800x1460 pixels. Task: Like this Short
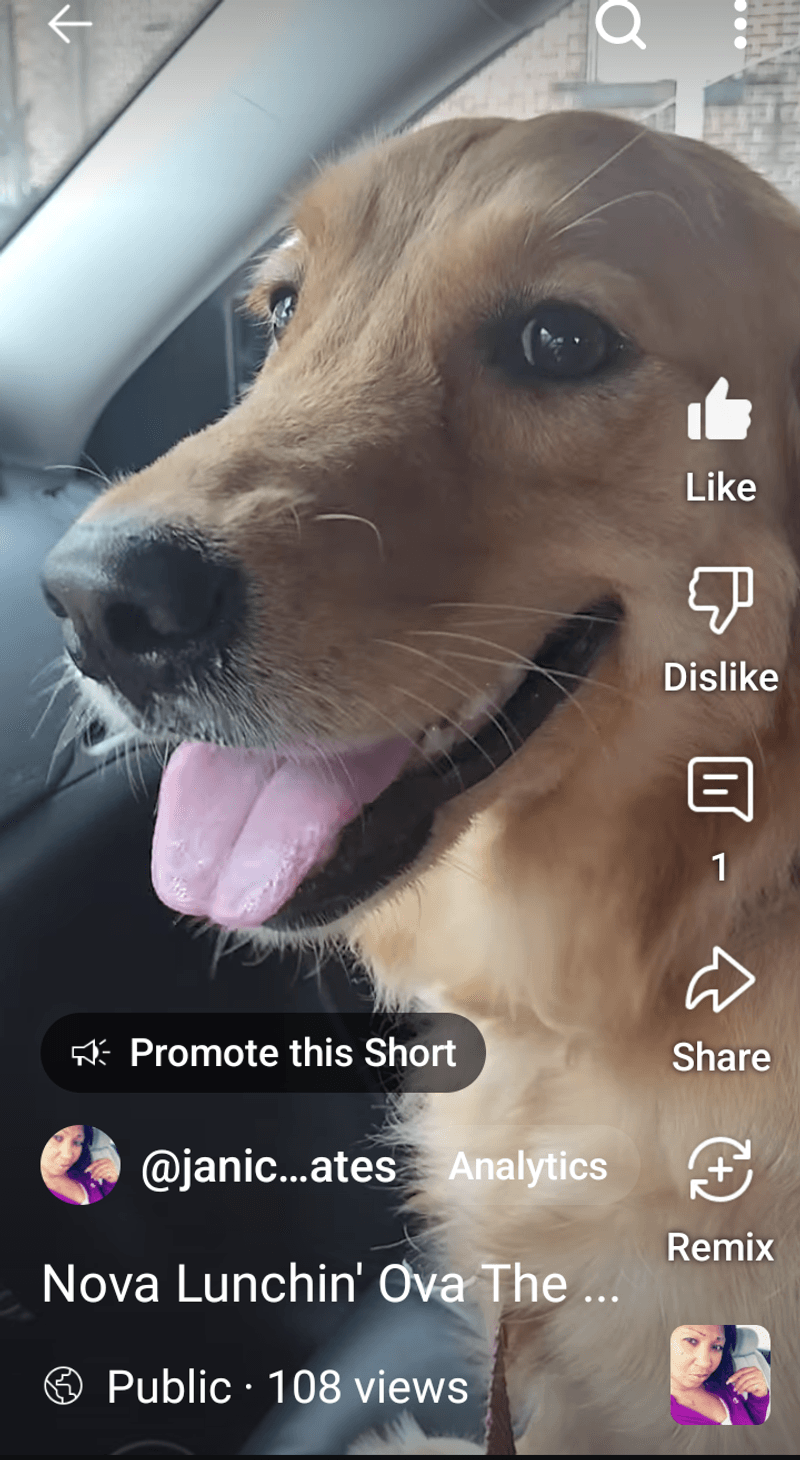point(720,410)
